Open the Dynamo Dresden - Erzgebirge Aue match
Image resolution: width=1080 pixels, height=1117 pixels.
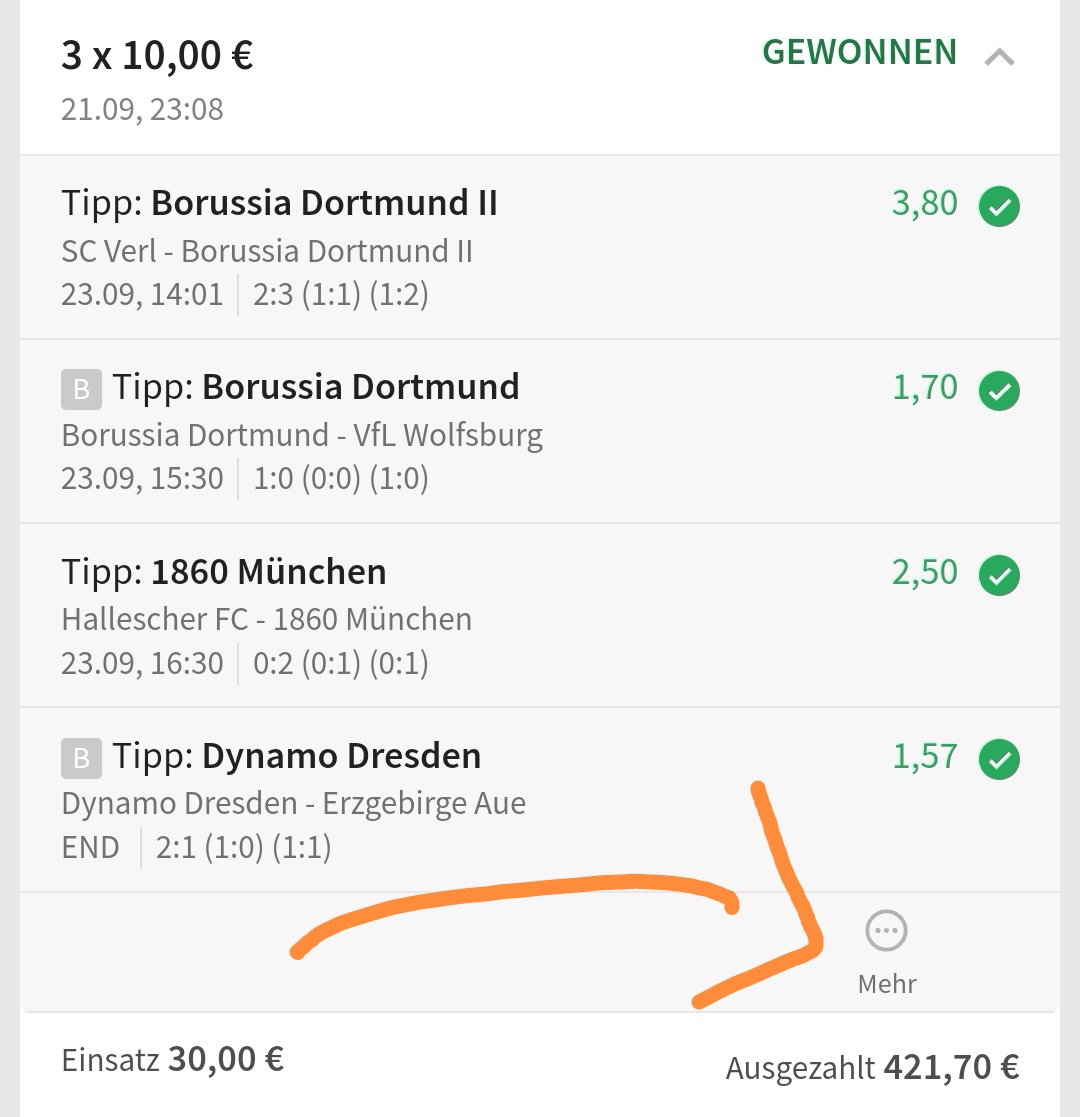tap(294, 803)
